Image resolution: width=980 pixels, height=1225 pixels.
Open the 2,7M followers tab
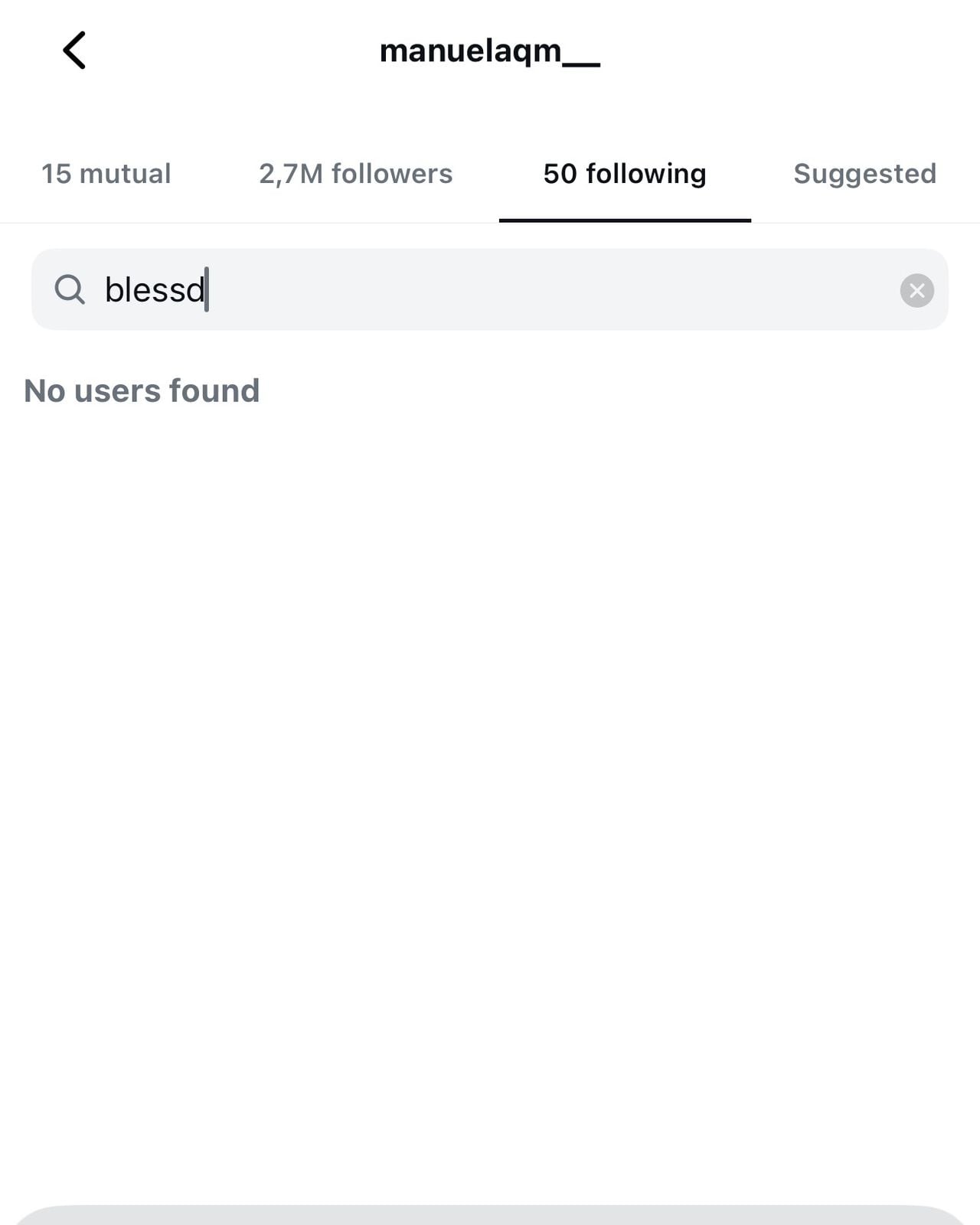(355, 173)
